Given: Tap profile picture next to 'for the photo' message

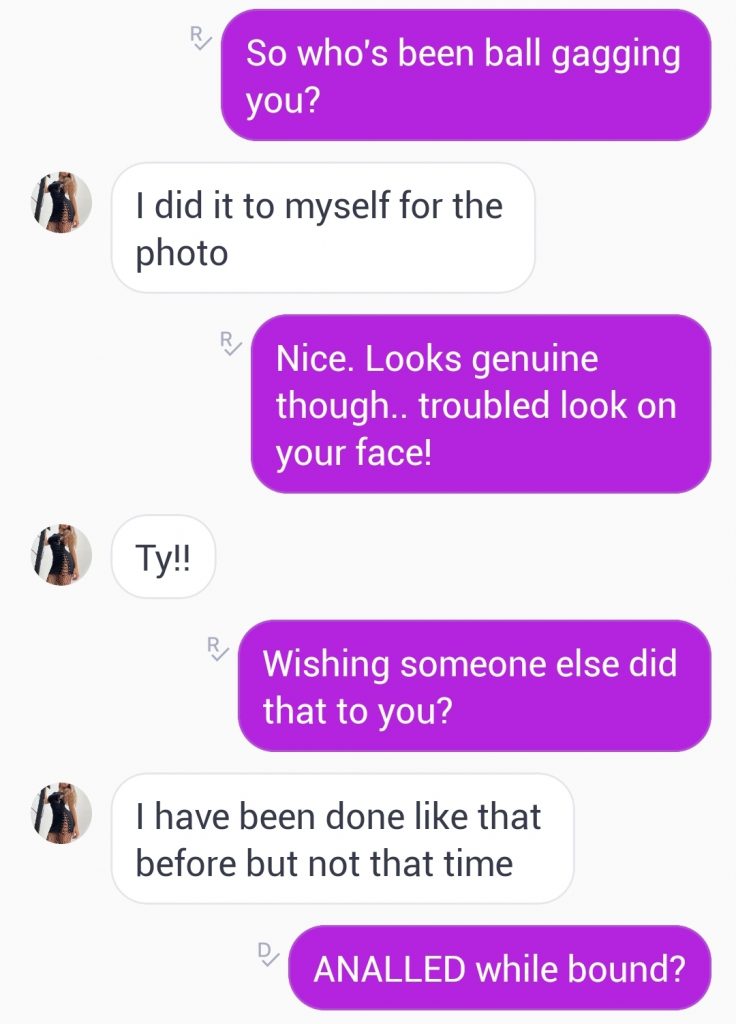Looking at the screenshot, I should coord(62,203).
